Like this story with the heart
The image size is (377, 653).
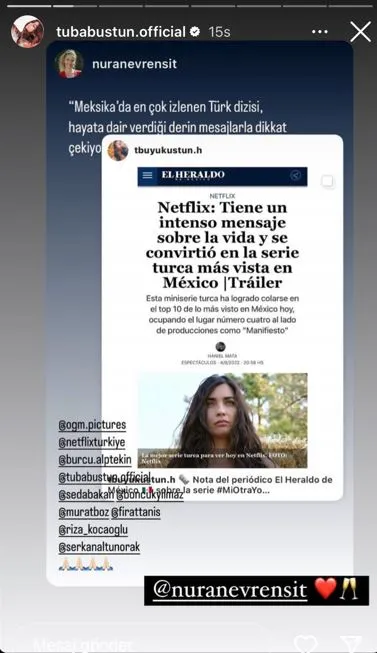point(306,643)
